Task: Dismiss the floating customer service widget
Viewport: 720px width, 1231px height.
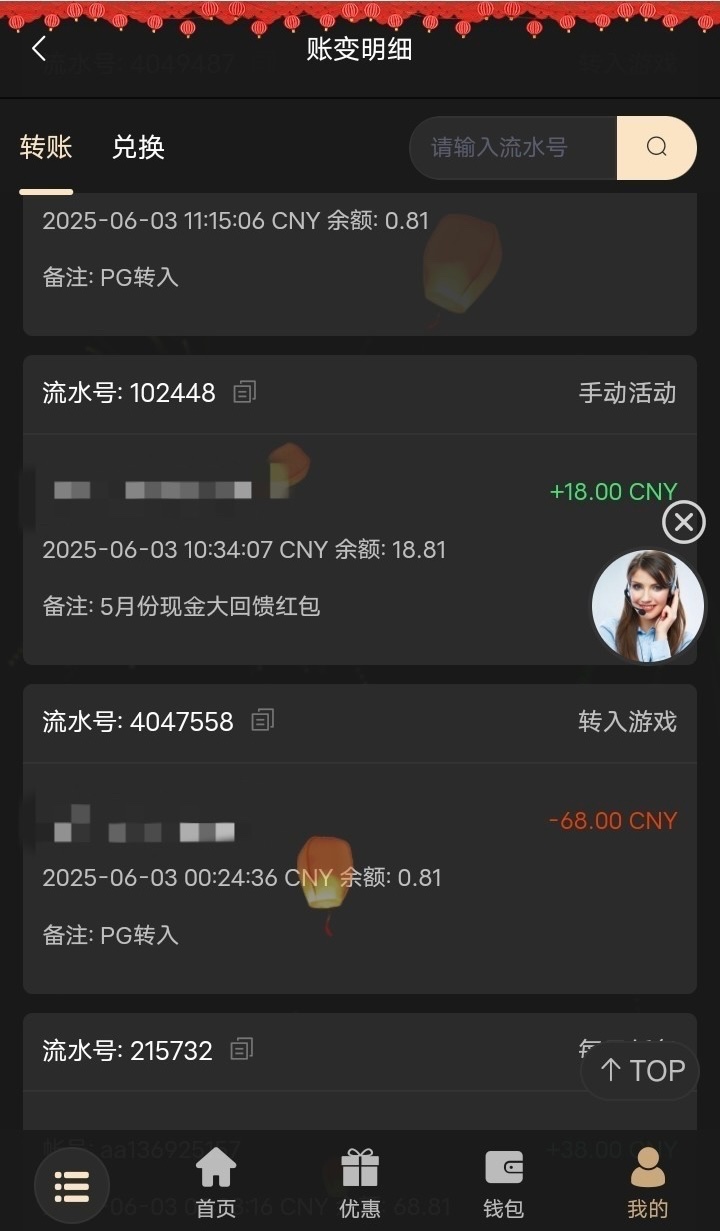Action: pyautogui.click(x=684, y=522)
